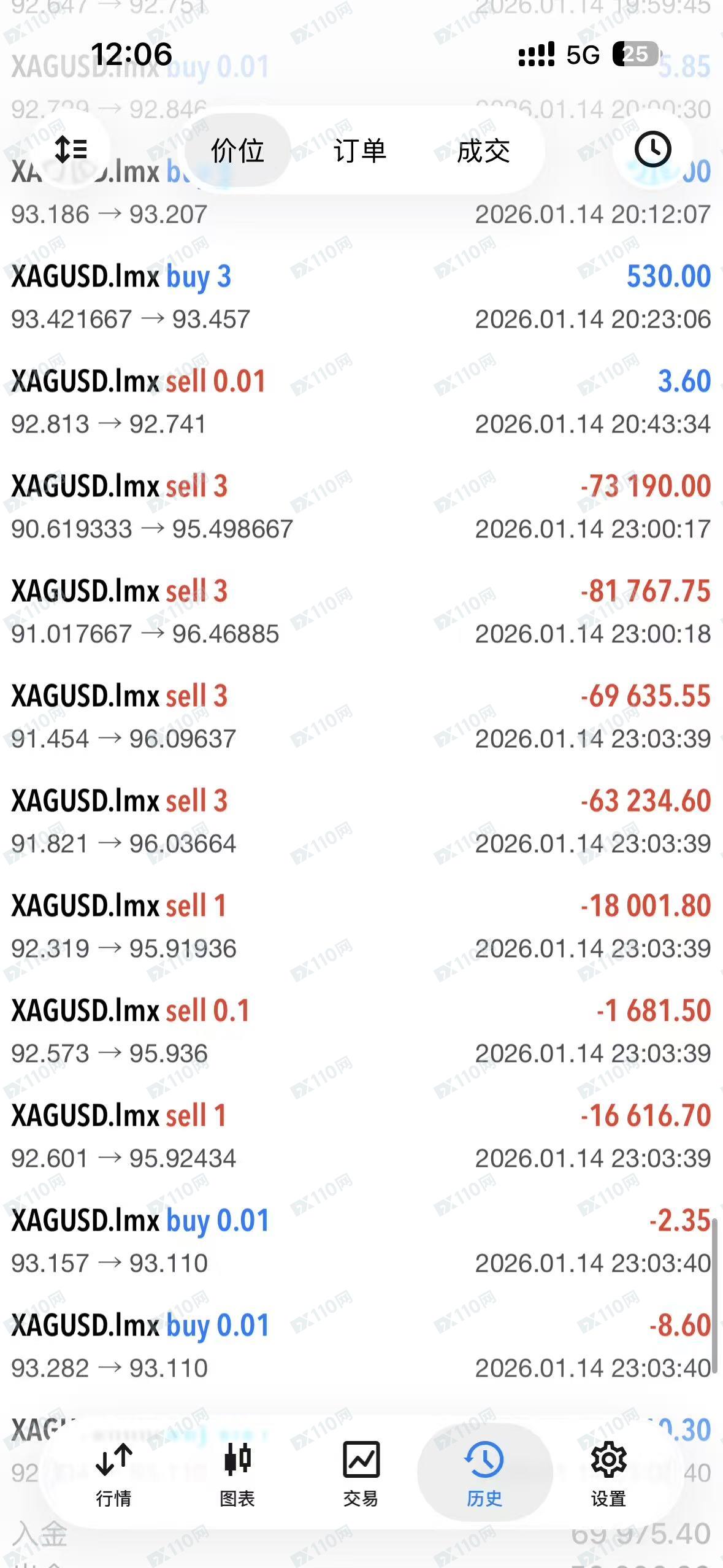The height and width of the screenshot is (1568, 723).
Task: Go to the 行情 quotes tab
Action: point(114,1474)
